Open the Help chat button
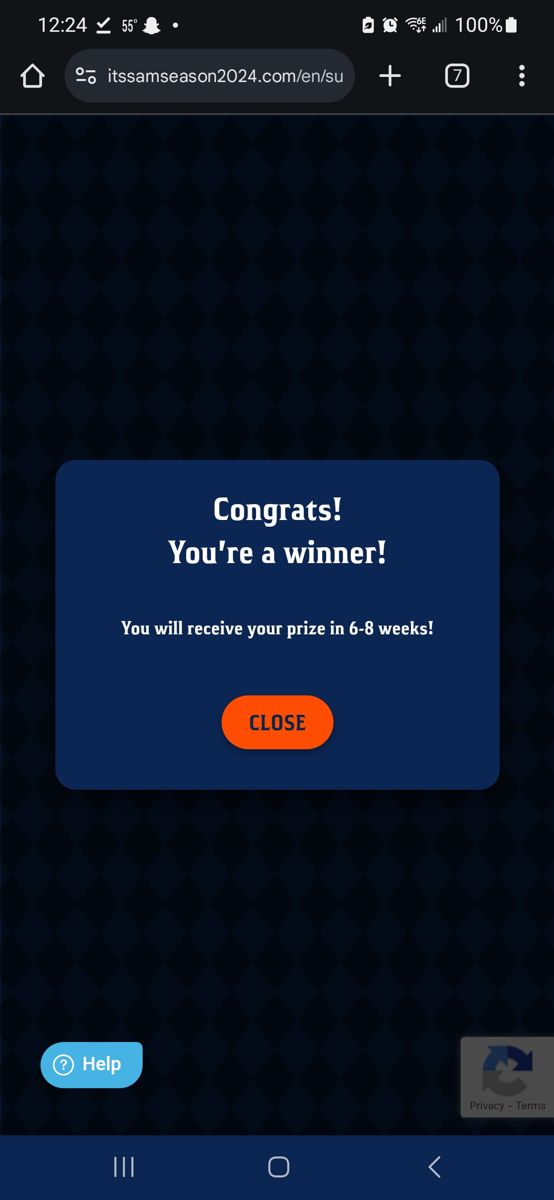Viewport: 554px width, 1200px height. pos(91,1064)
